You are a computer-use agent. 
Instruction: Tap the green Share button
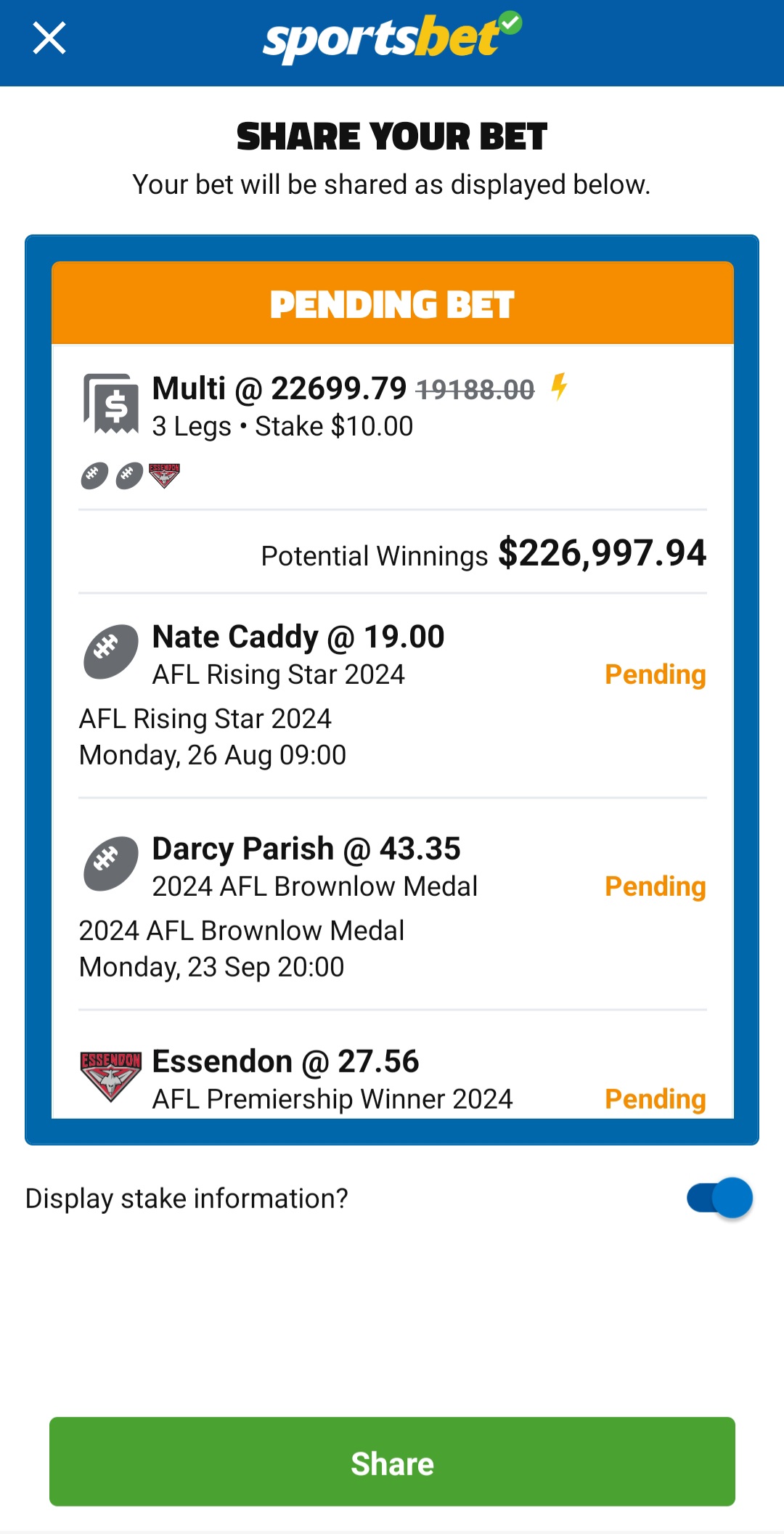point(392,1461)
